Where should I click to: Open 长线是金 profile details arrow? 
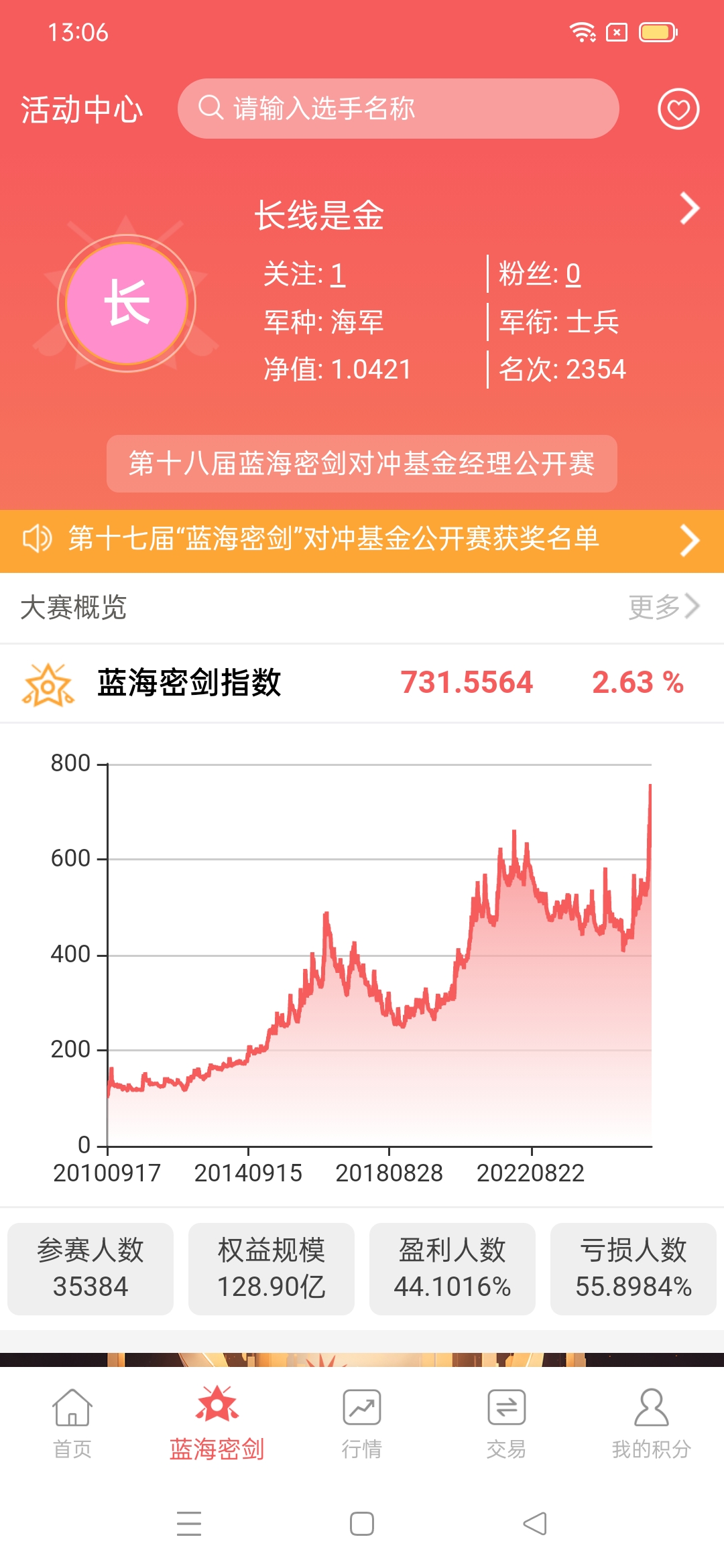coord(689,208)
